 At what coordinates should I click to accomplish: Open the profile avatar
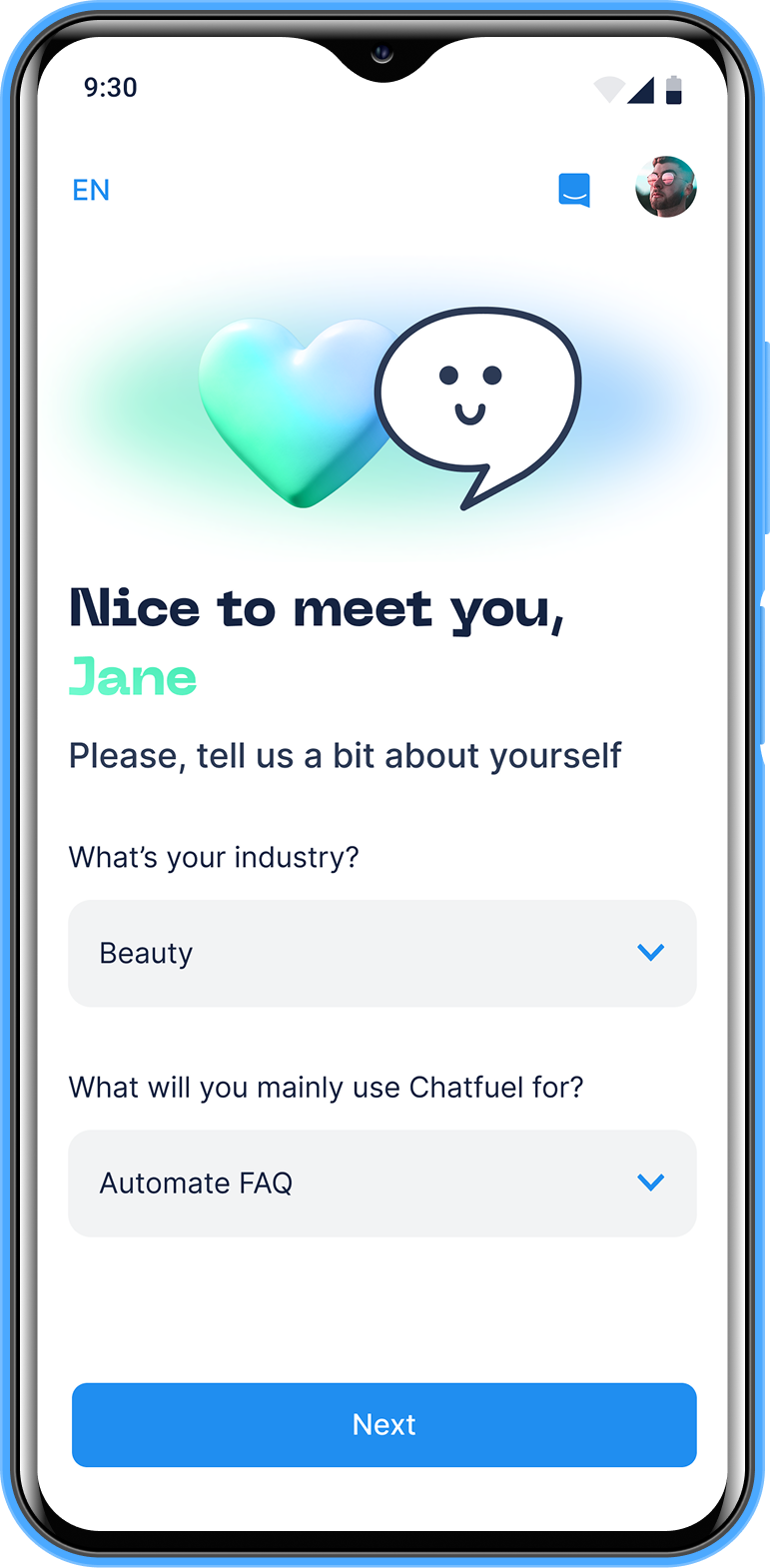click(x=665, y=187)
